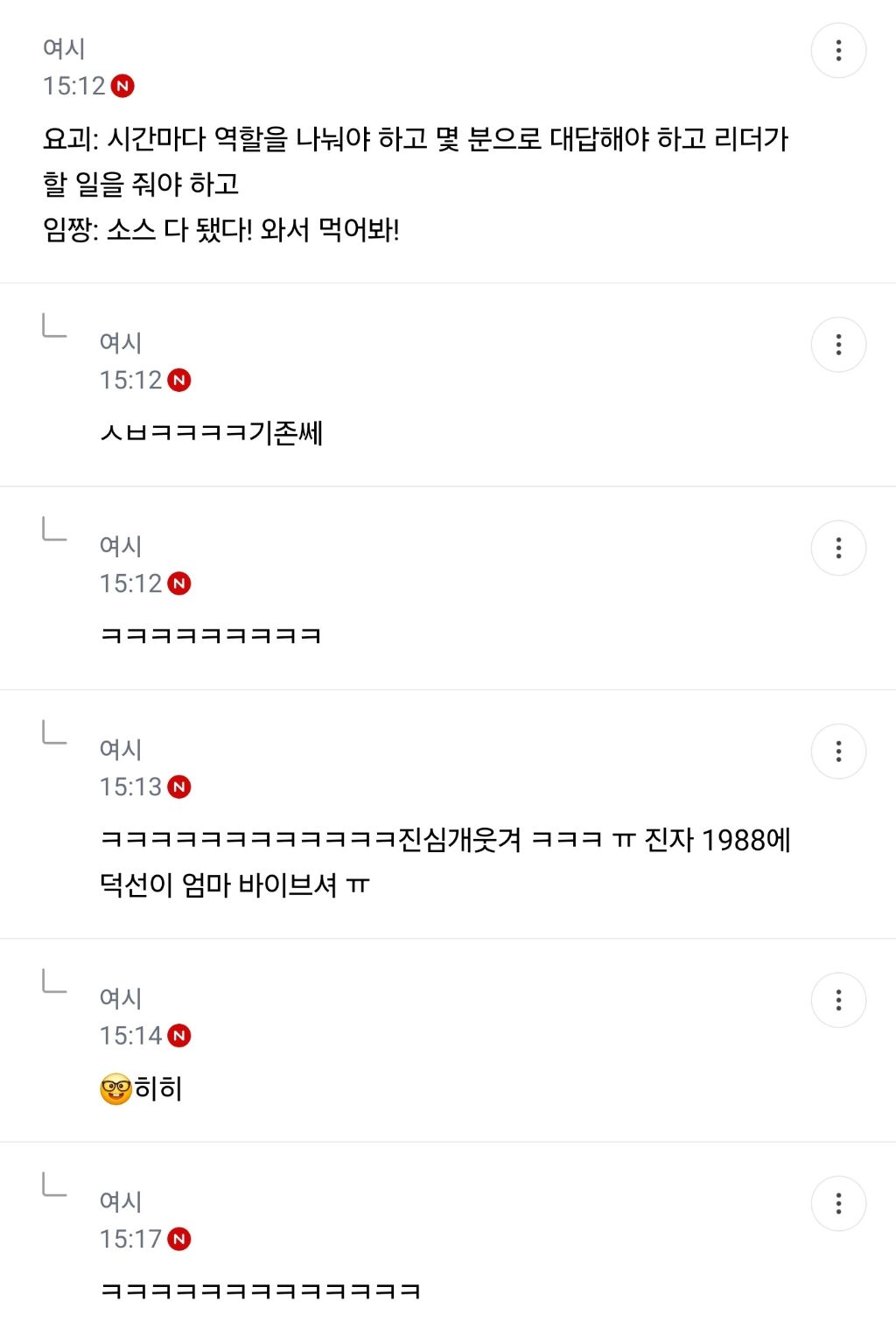This screenshot has width=896, height=1336.
Task: Open the kebab menu on the 'ㅅㅂㅋㅋㅋㅋ기존쎄' reply
Action: (x=840, y=345)
